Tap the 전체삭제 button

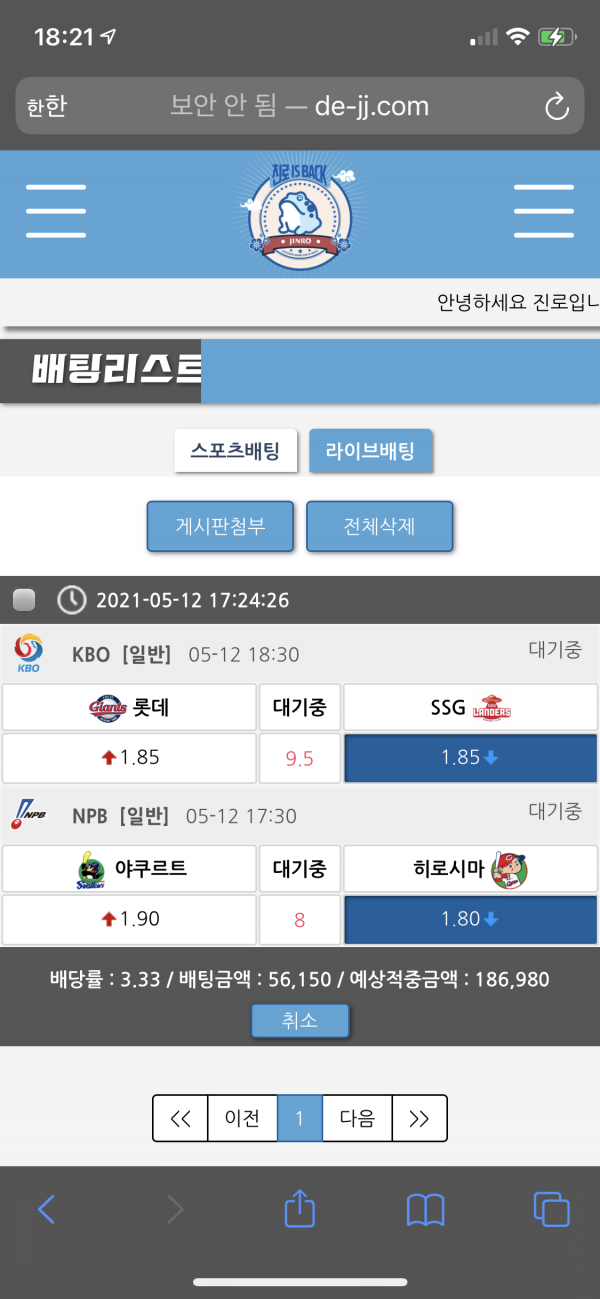[379, 526]
